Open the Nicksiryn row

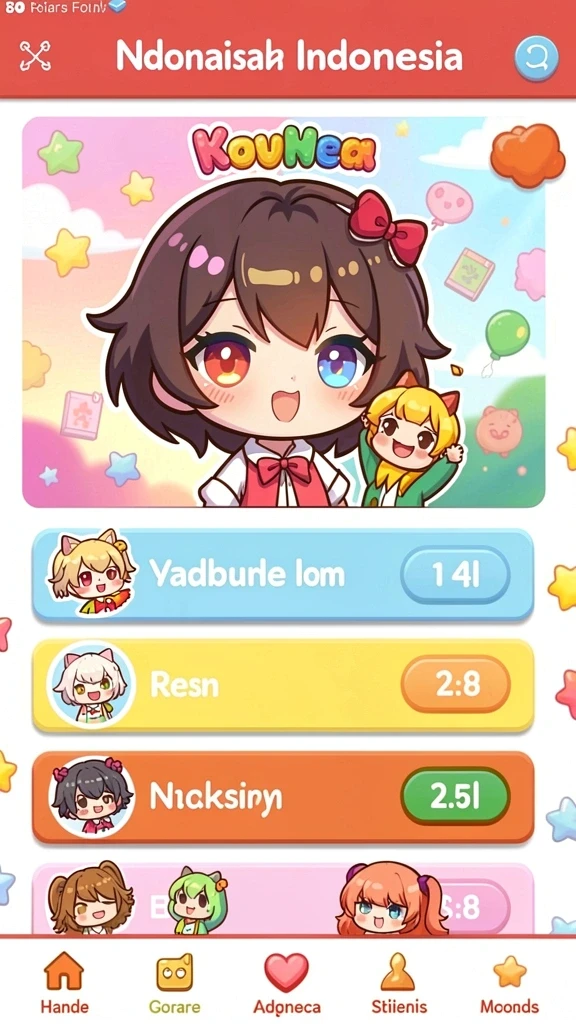click(x=283, y=797)
